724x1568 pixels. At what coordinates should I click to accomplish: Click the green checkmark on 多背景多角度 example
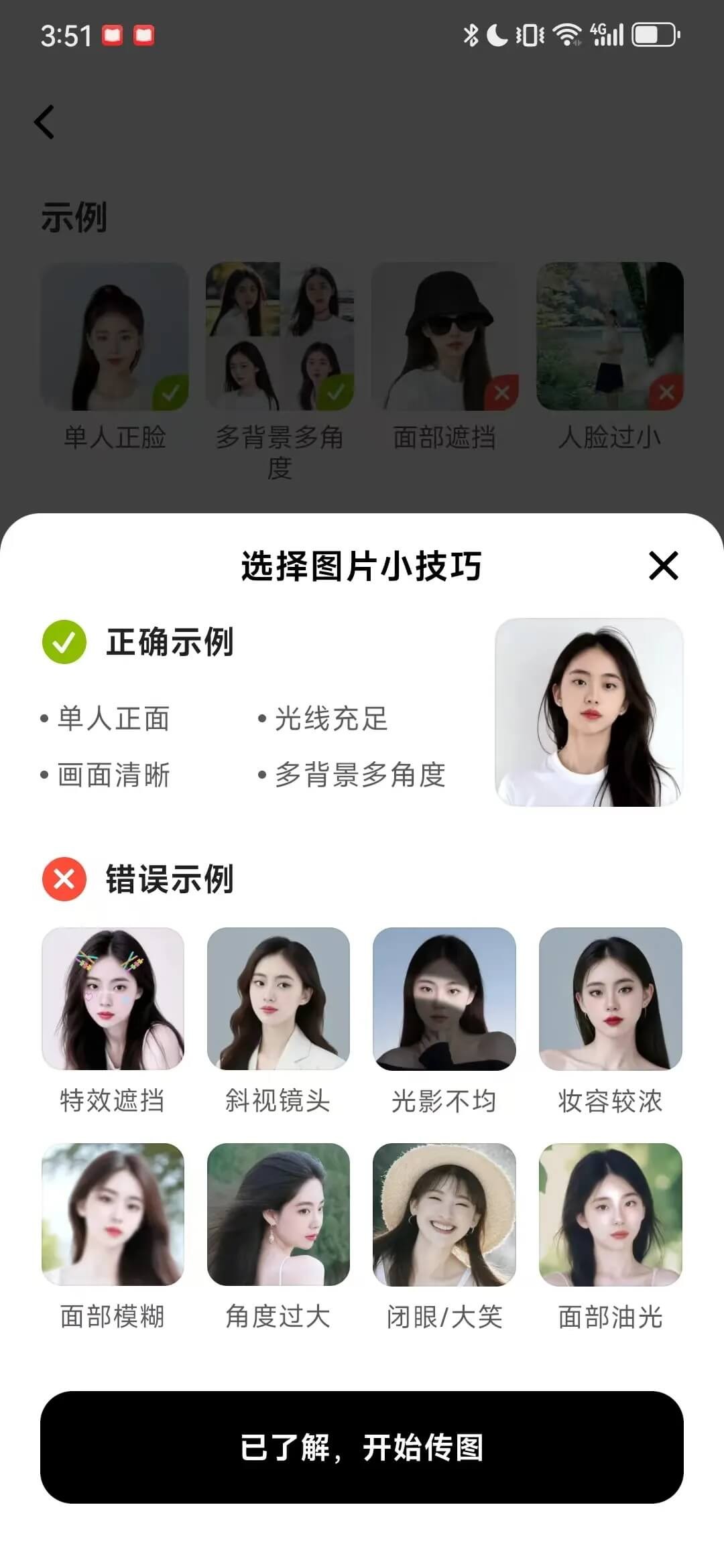pyautogui.click(x=334, y=392)
